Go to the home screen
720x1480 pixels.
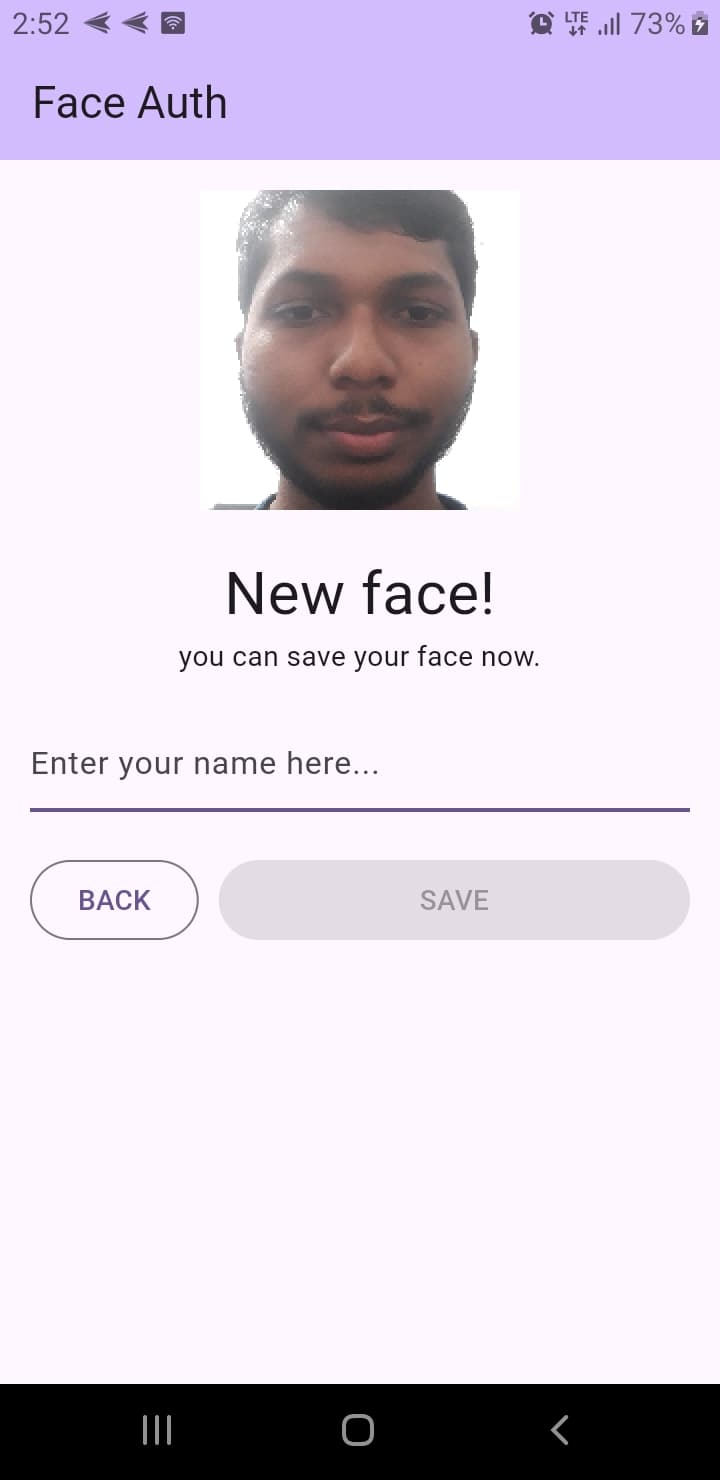[x=358, y=1430]
